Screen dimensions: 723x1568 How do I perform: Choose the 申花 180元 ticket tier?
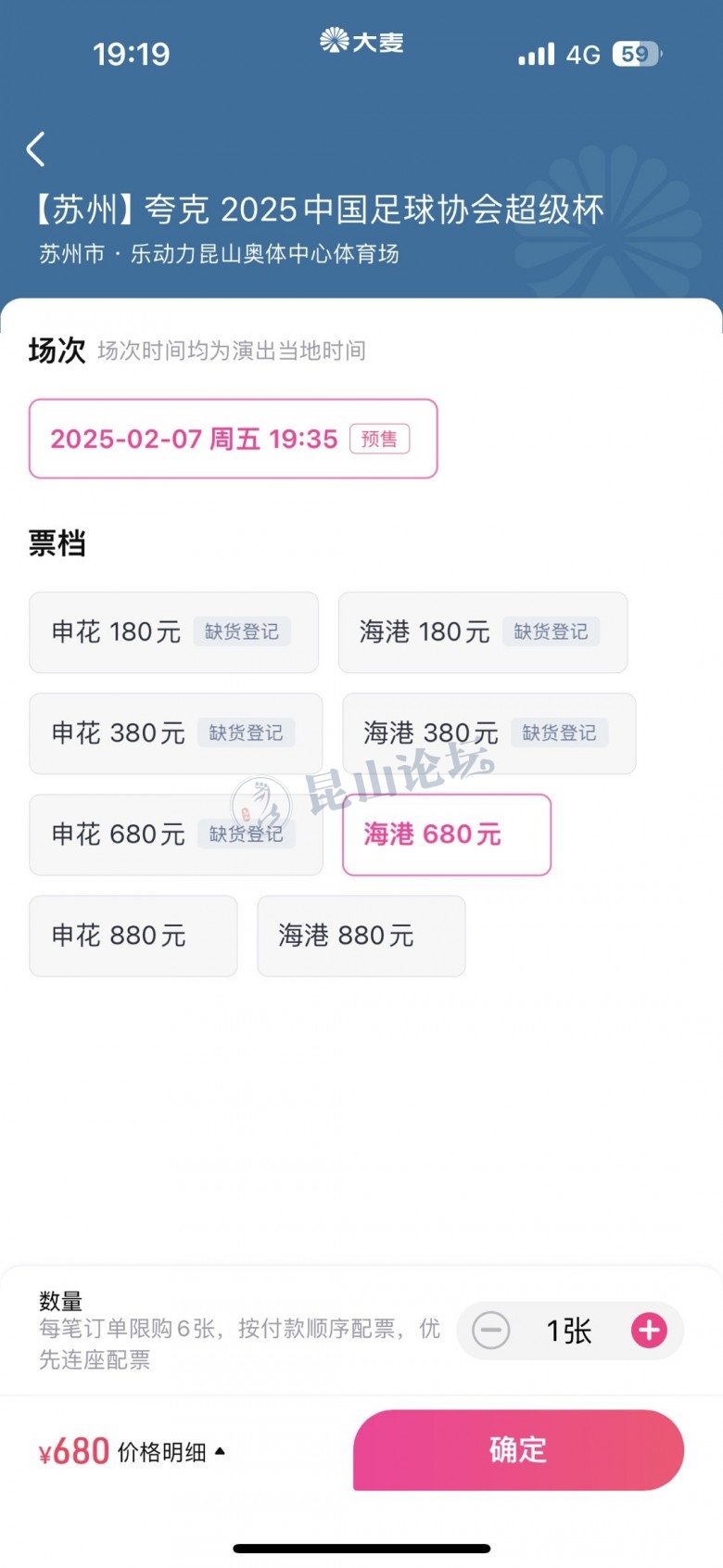click(x=173, y=632)
